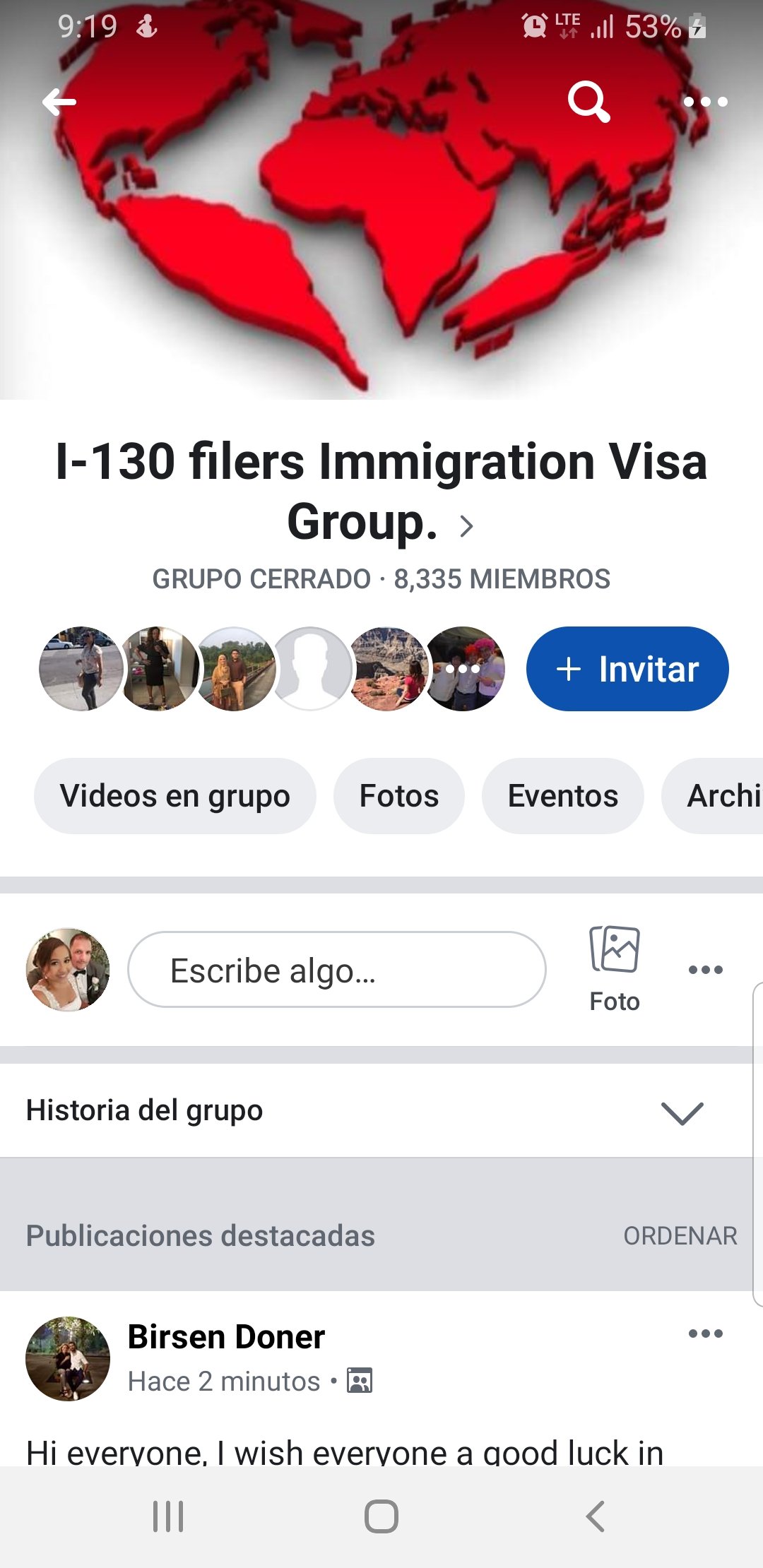Search within the group

click(x=589, y=102)
